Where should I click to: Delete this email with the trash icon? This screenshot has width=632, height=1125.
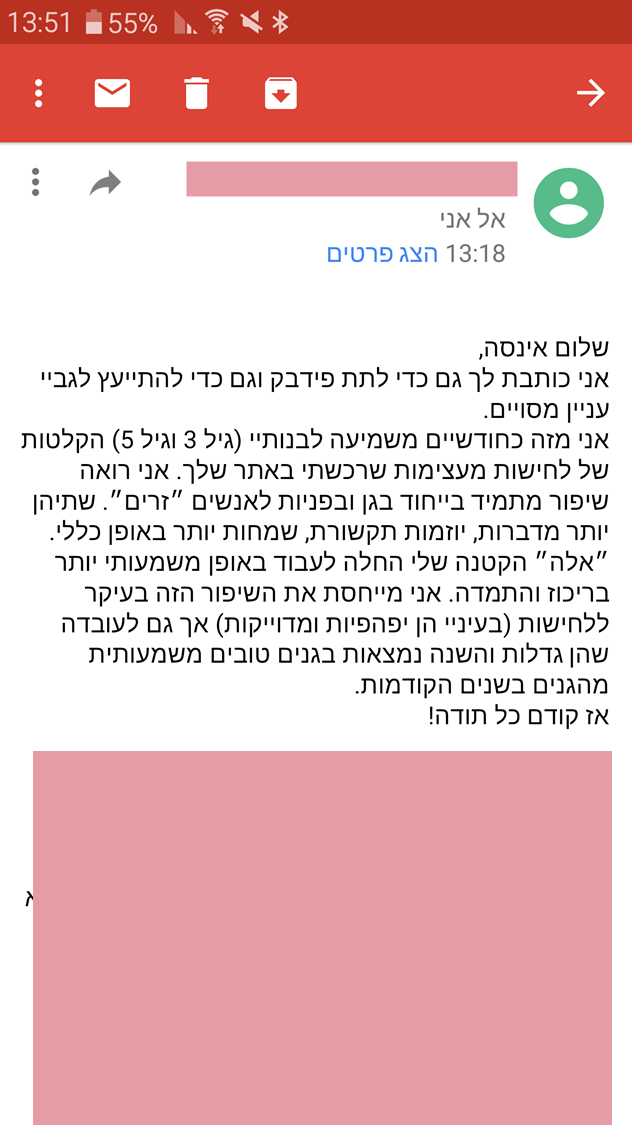pos(196,93)
